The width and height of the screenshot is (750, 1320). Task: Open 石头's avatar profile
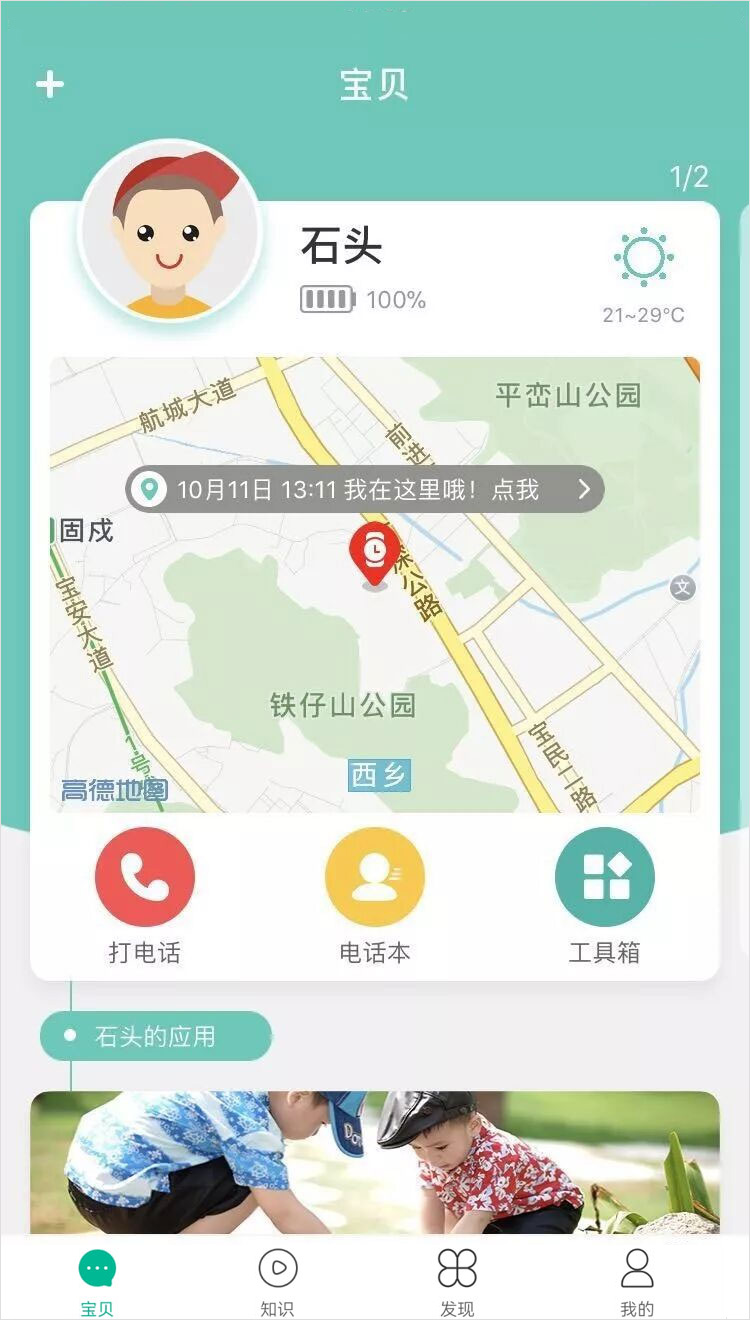[x=170, y=231]
